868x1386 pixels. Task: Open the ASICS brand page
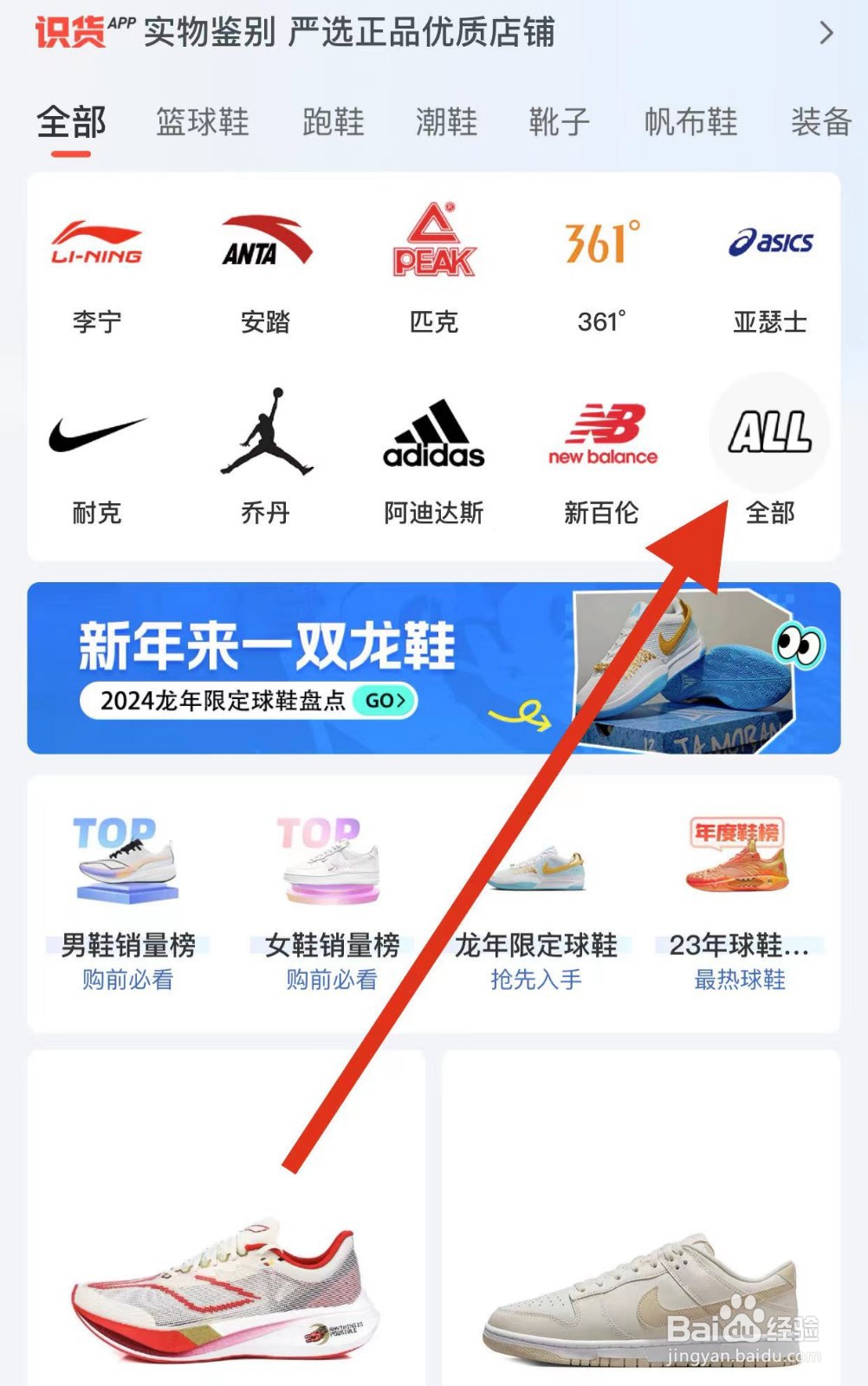[771, 242]
